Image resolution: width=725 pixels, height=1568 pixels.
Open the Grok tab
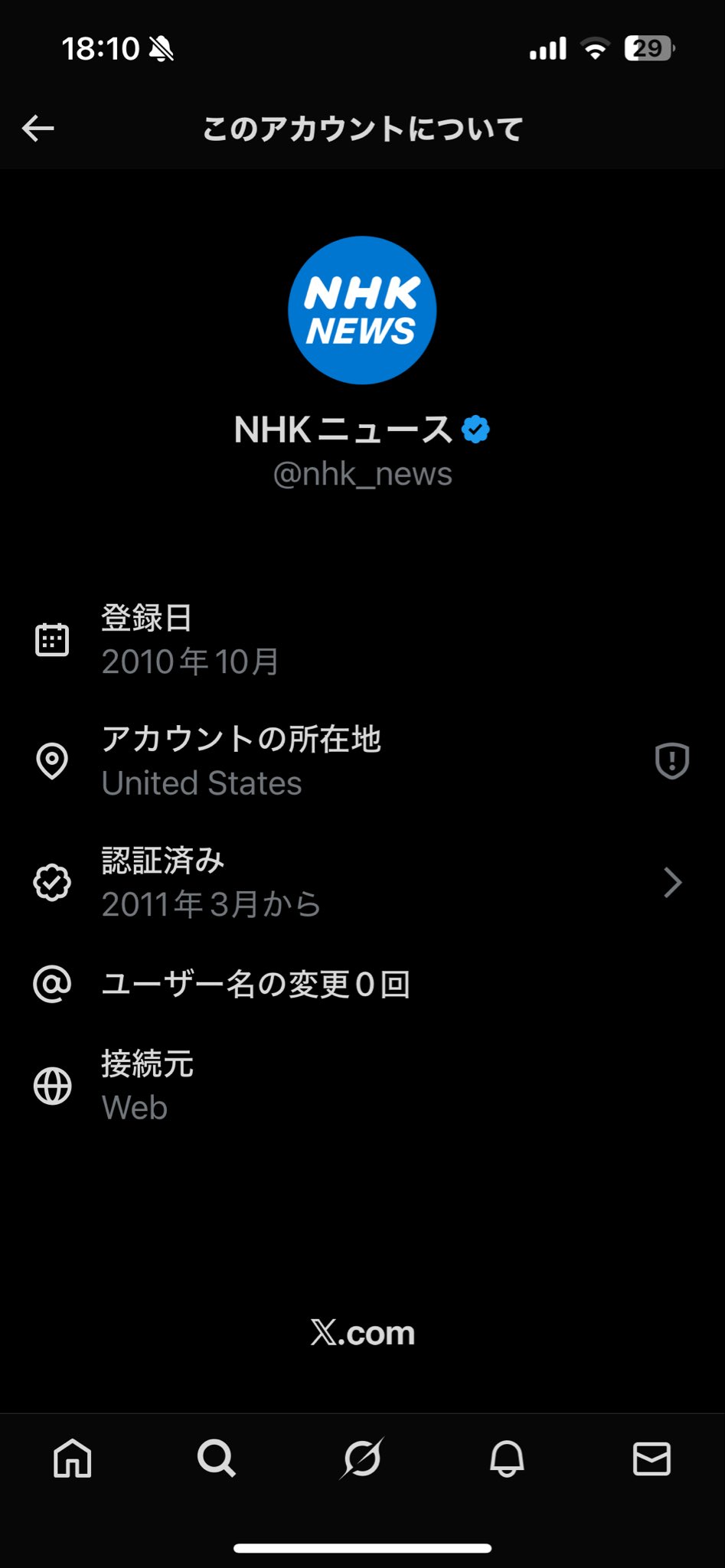(361, 1458)
